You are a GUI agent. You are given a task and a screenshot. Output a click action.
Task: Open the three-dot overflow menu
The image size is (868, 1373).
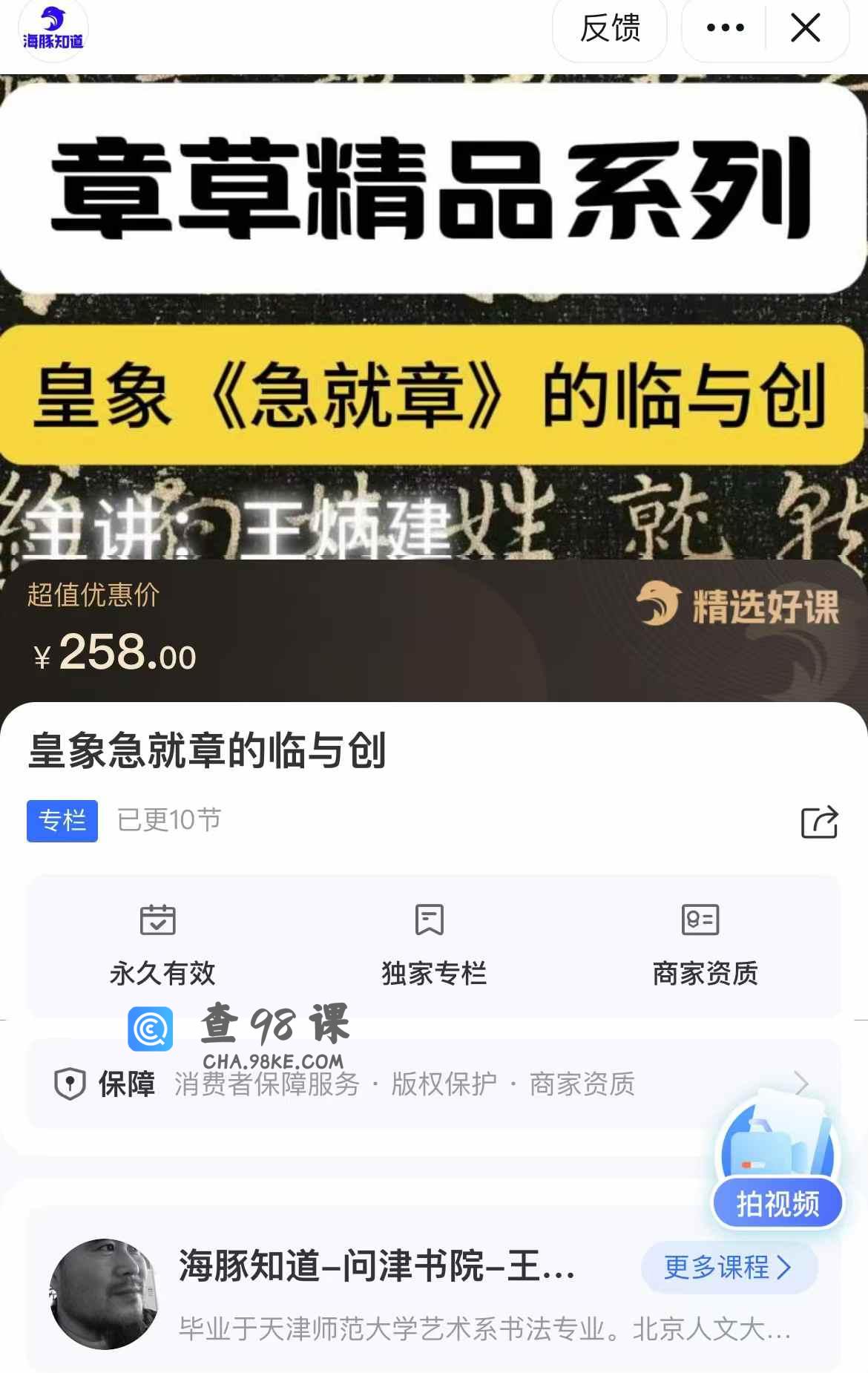point(725,29)
